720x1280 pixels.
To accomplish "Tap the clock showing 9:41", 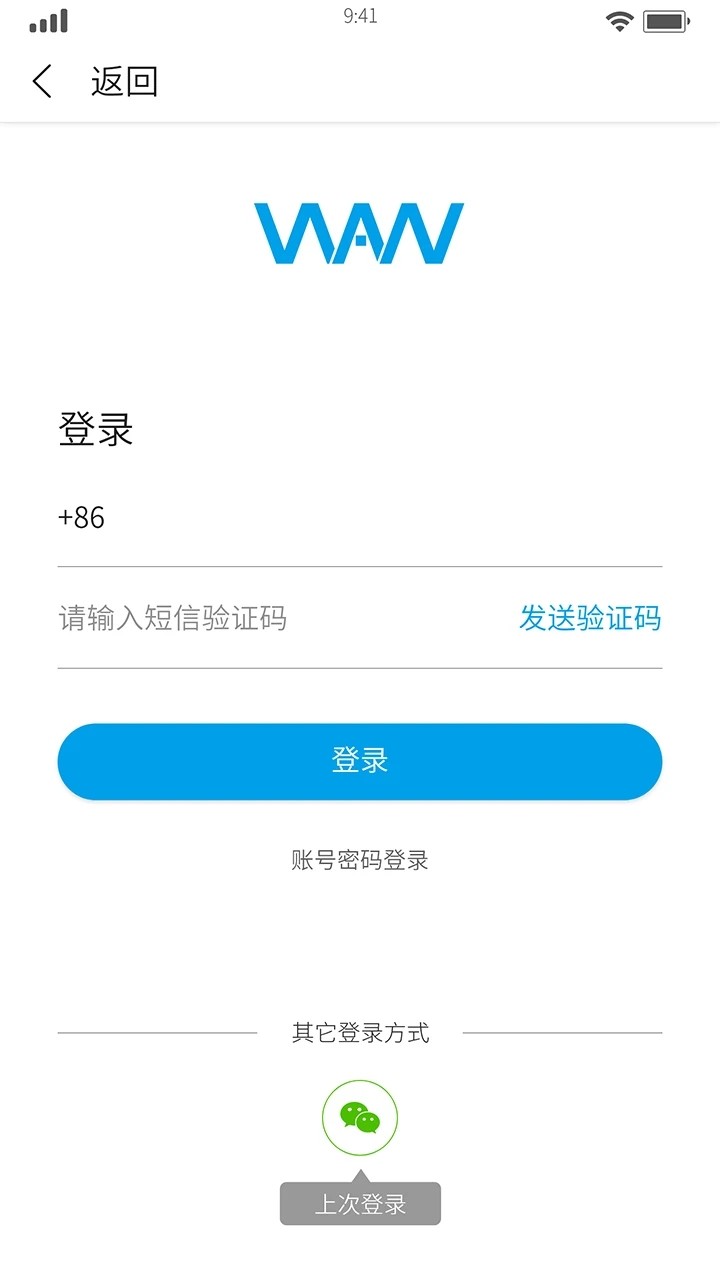I will 359,14.
